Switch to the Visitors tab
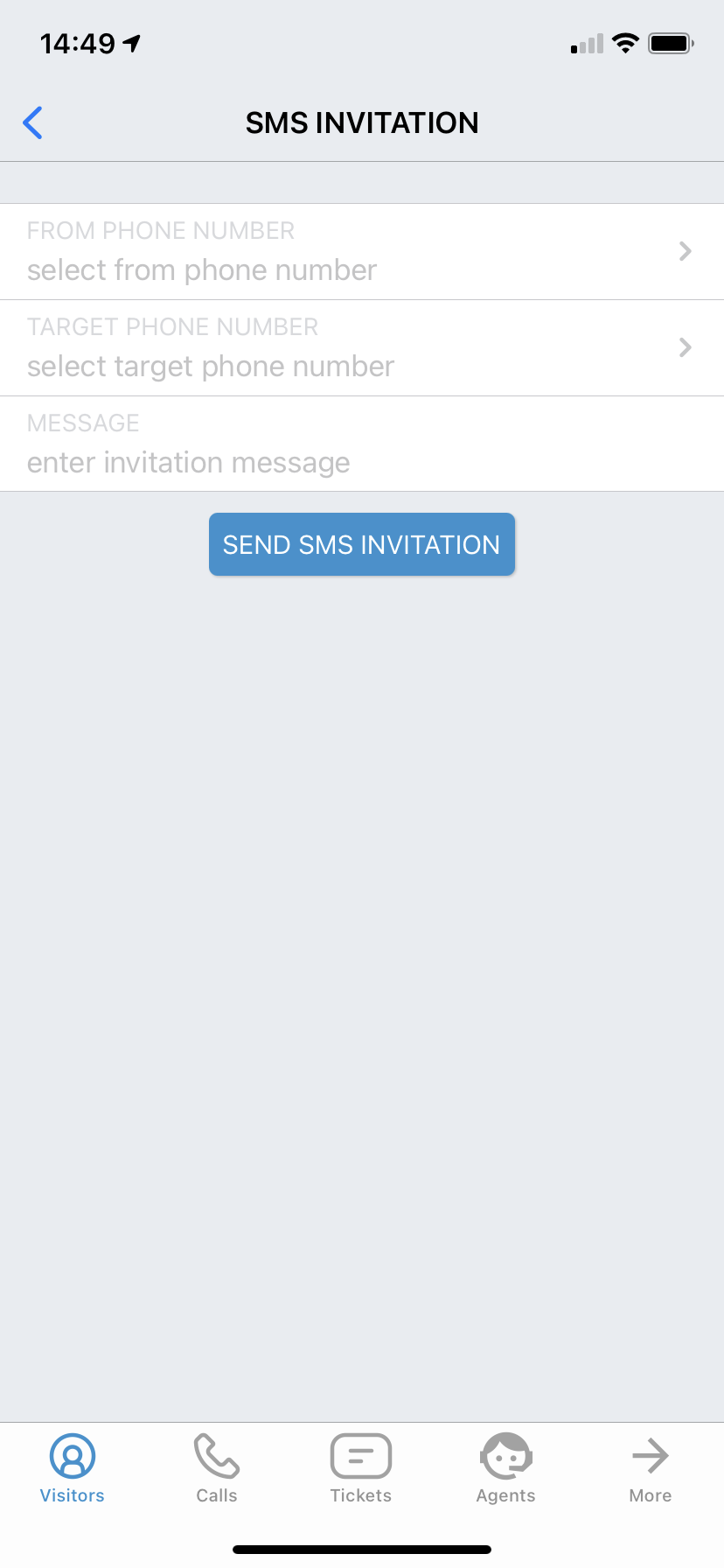 (x=73, y=1468)
